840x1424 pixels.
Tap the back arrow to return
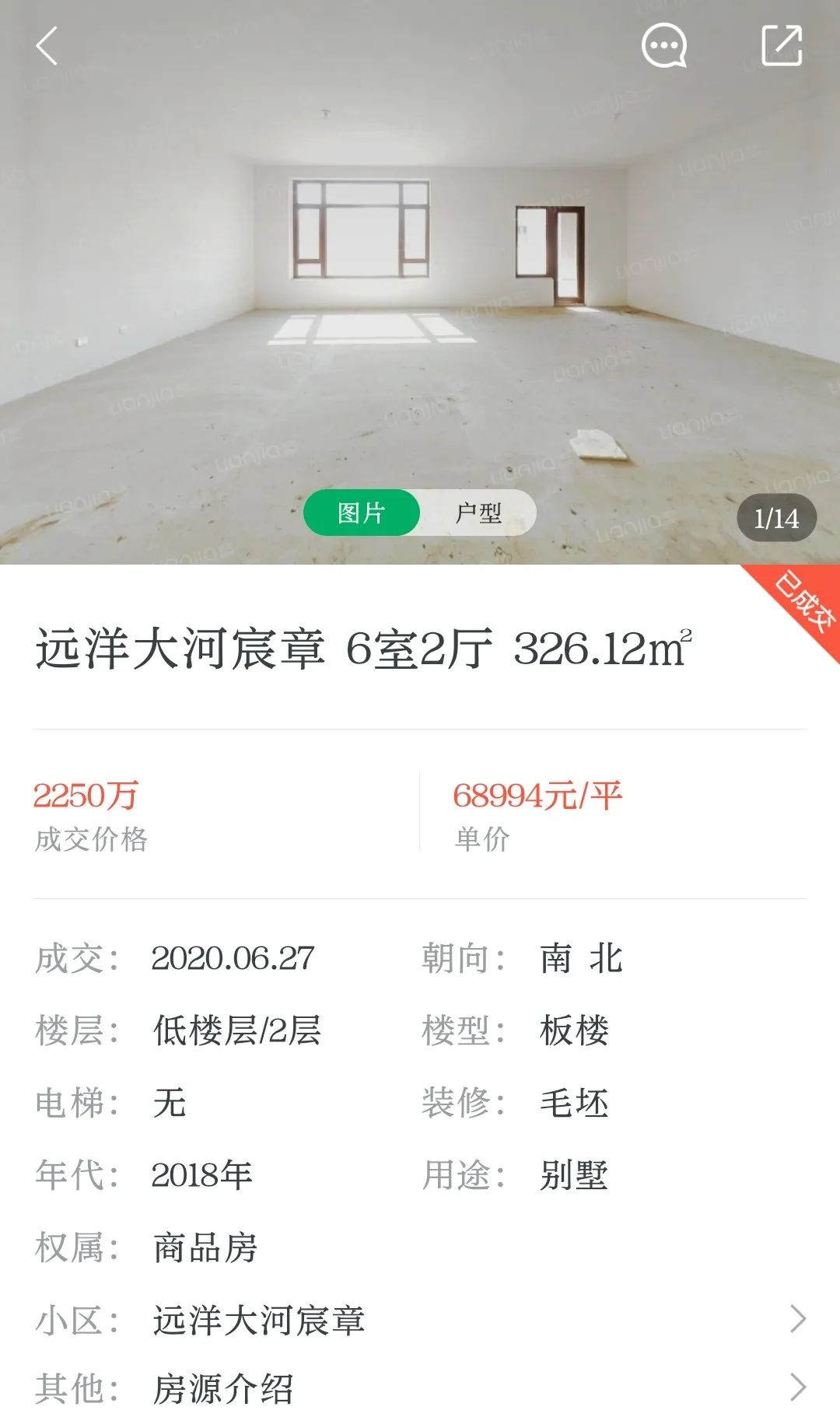coord(47,48)
